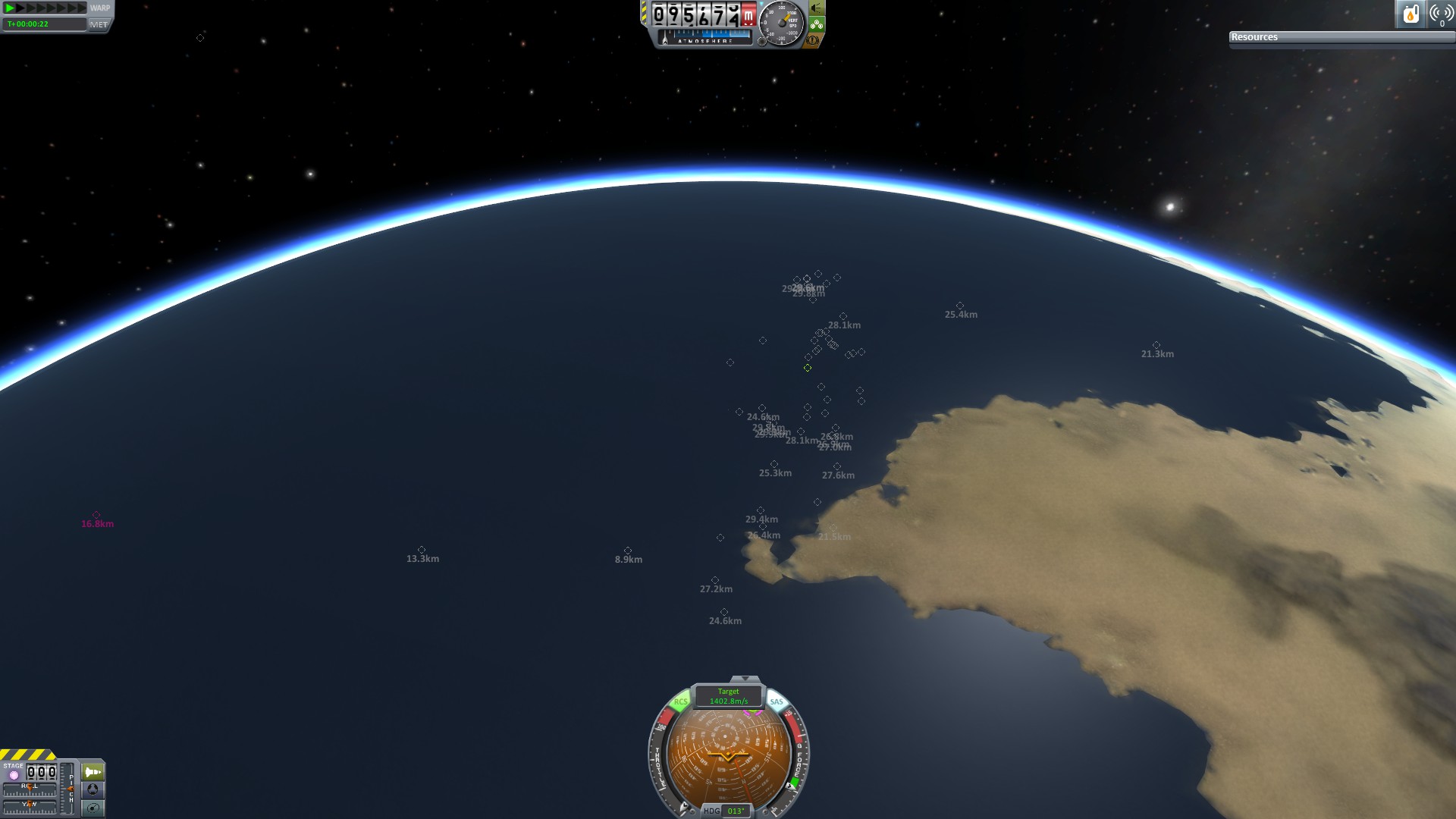Select the object marker labeled 21.3km
The height and width of the screenshot is (819, 1456).
(1156, 346)
